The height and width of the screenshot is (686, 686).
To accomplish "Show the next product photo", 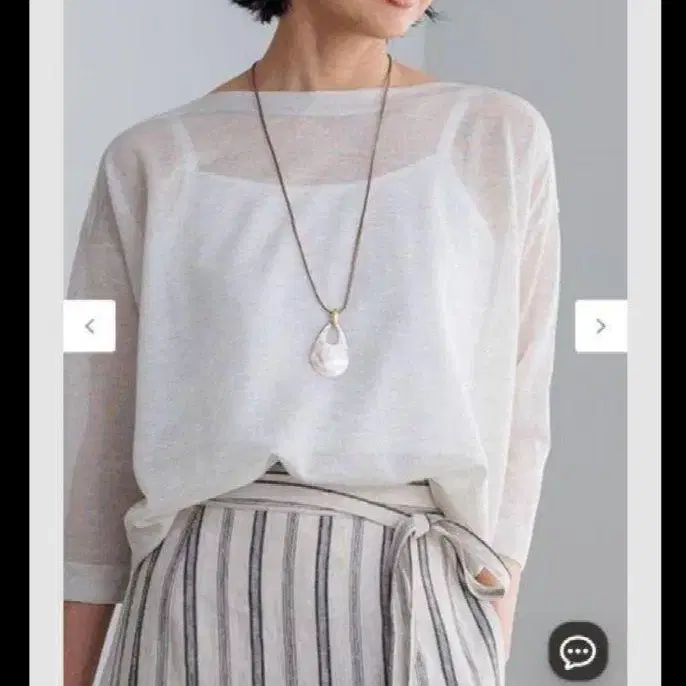I will click(601, 326).
